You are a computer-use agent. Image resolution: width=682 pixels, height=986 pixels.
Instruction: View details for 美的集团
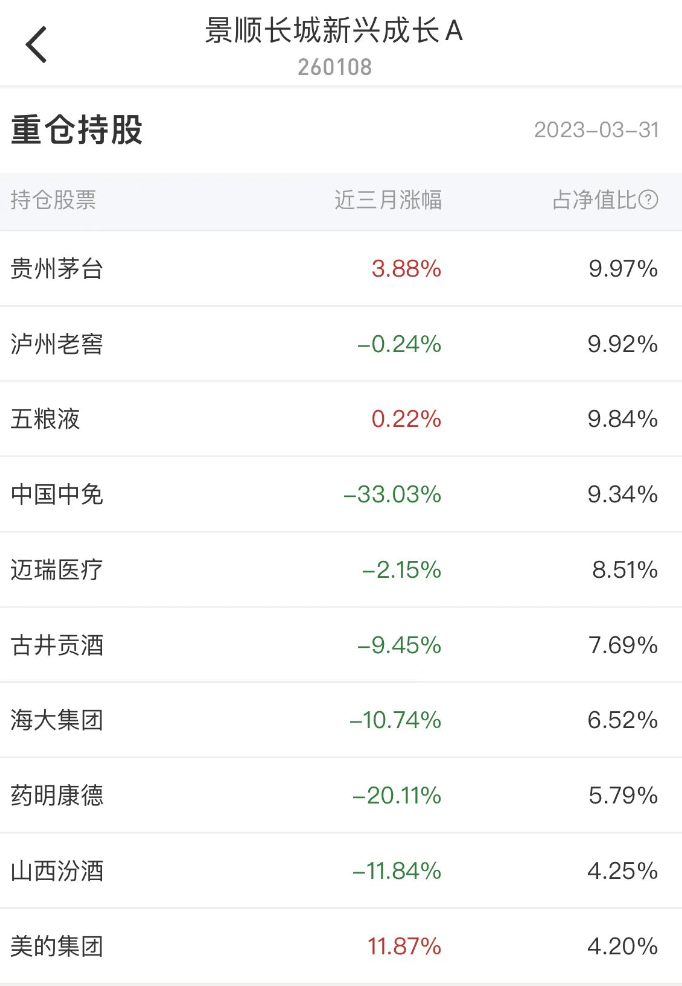pos(57,946)
